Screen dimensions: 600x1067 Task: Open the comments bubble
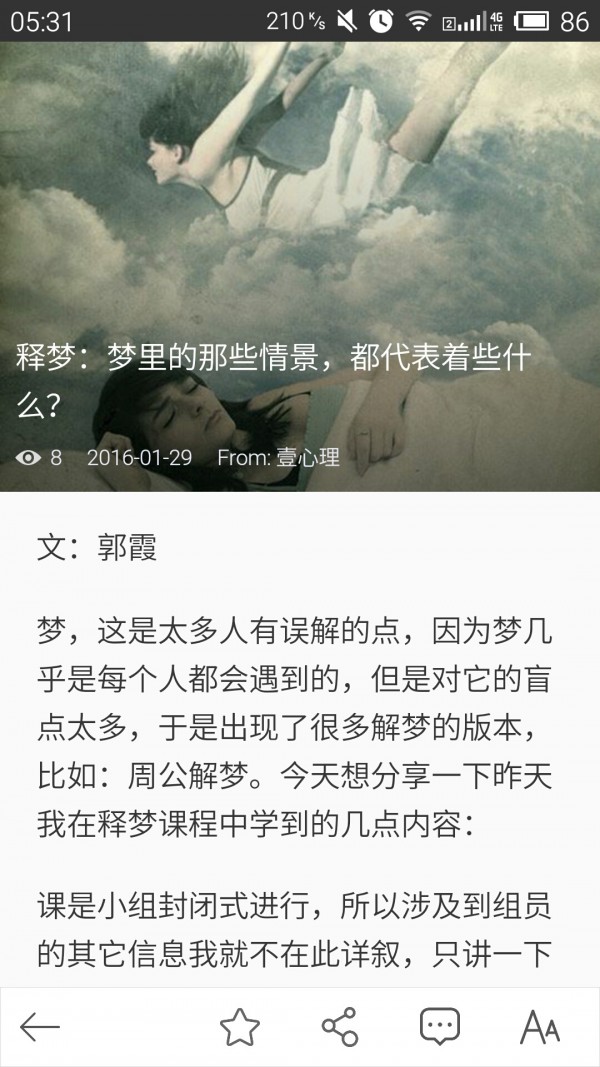click(440, 1026)
